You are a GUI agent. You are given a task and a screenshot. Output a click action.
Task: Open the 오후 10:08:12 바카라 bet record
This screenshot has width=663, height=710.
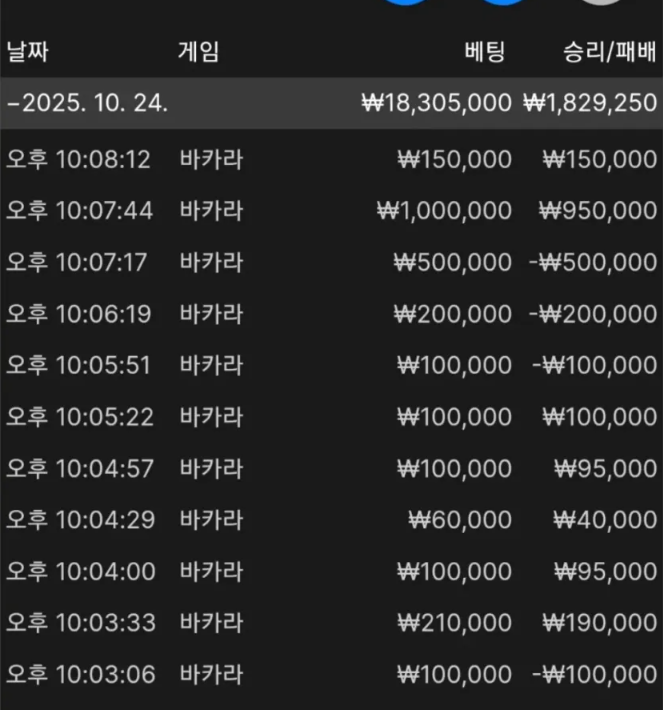(x=330, y=160)
